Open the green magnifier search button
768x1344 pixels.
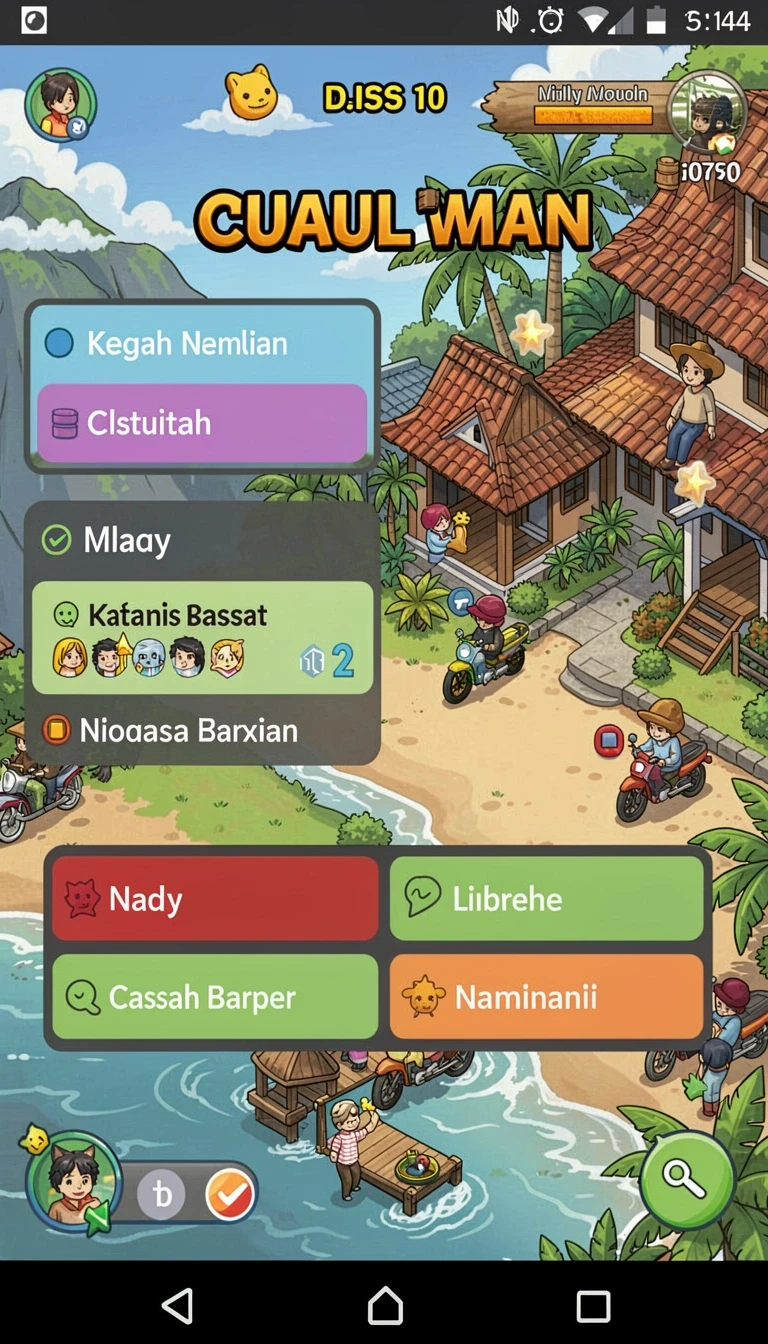click(687, 1181)
